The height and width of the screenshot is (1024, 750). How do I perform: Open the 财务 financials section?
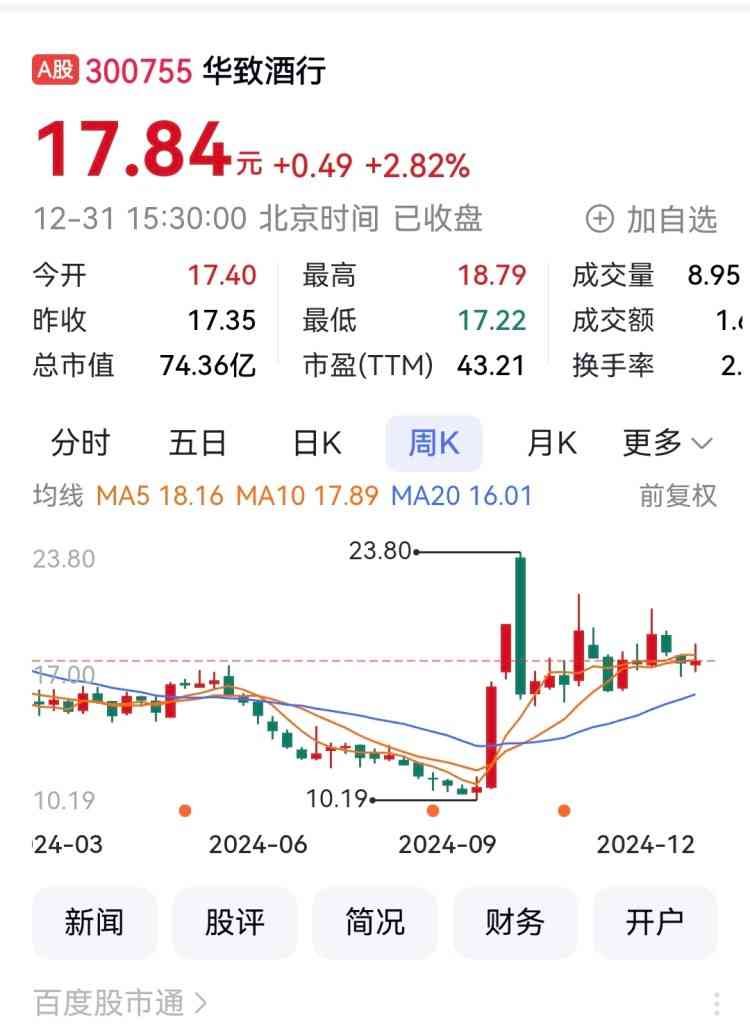pyautogui.click(x=515, y=923)
